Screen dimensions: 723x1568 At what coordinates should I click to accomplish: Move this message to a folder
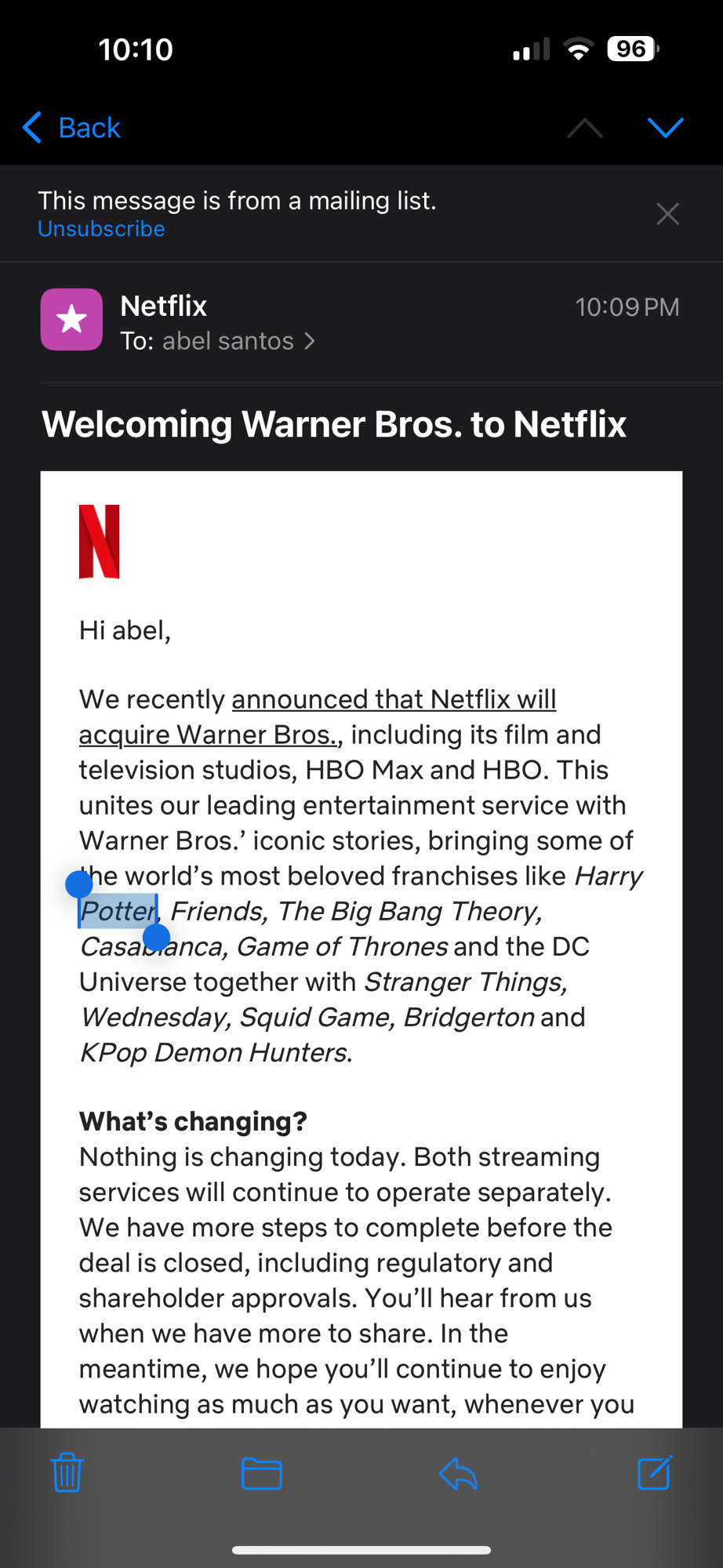coord(262,1472)
